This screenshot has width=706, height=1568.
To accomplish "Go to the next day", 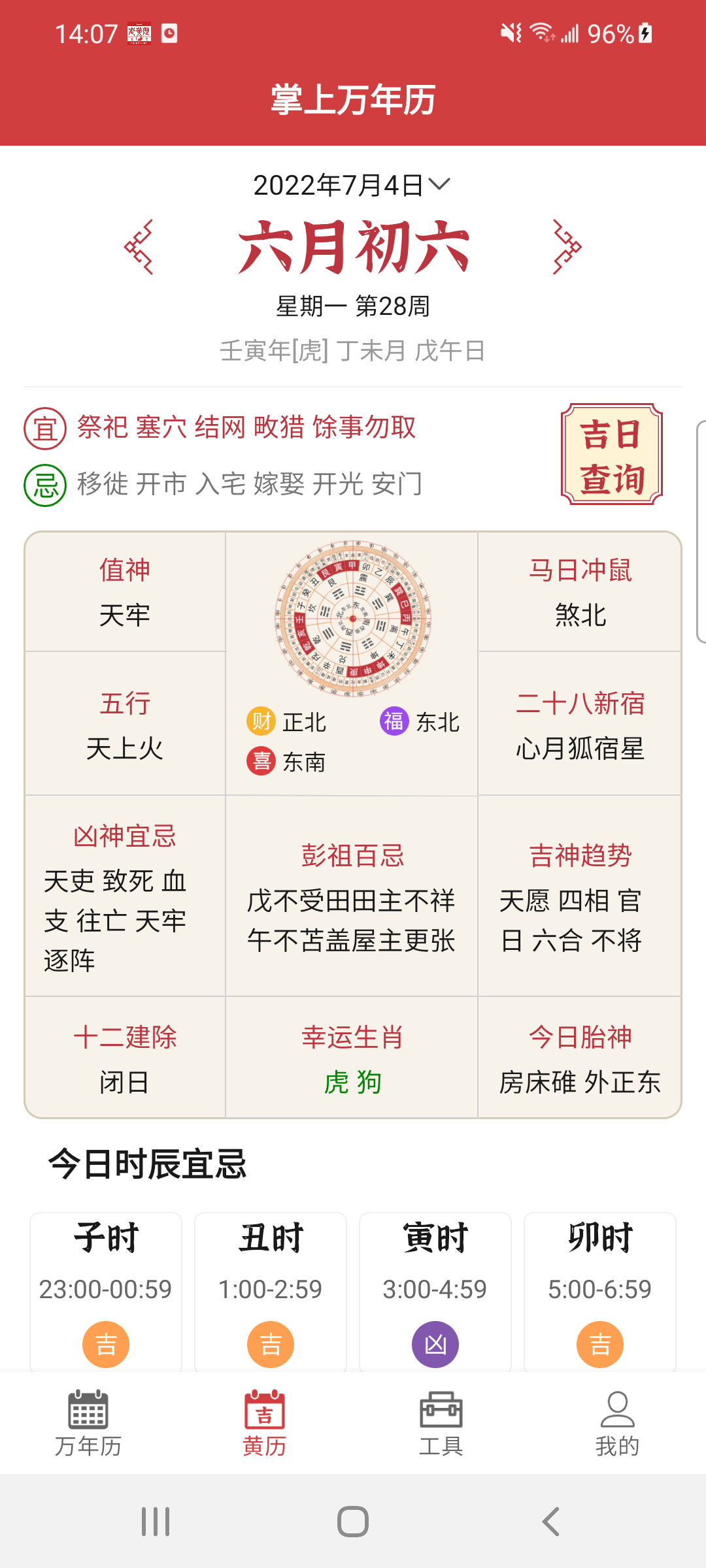I will click(567, 247).
